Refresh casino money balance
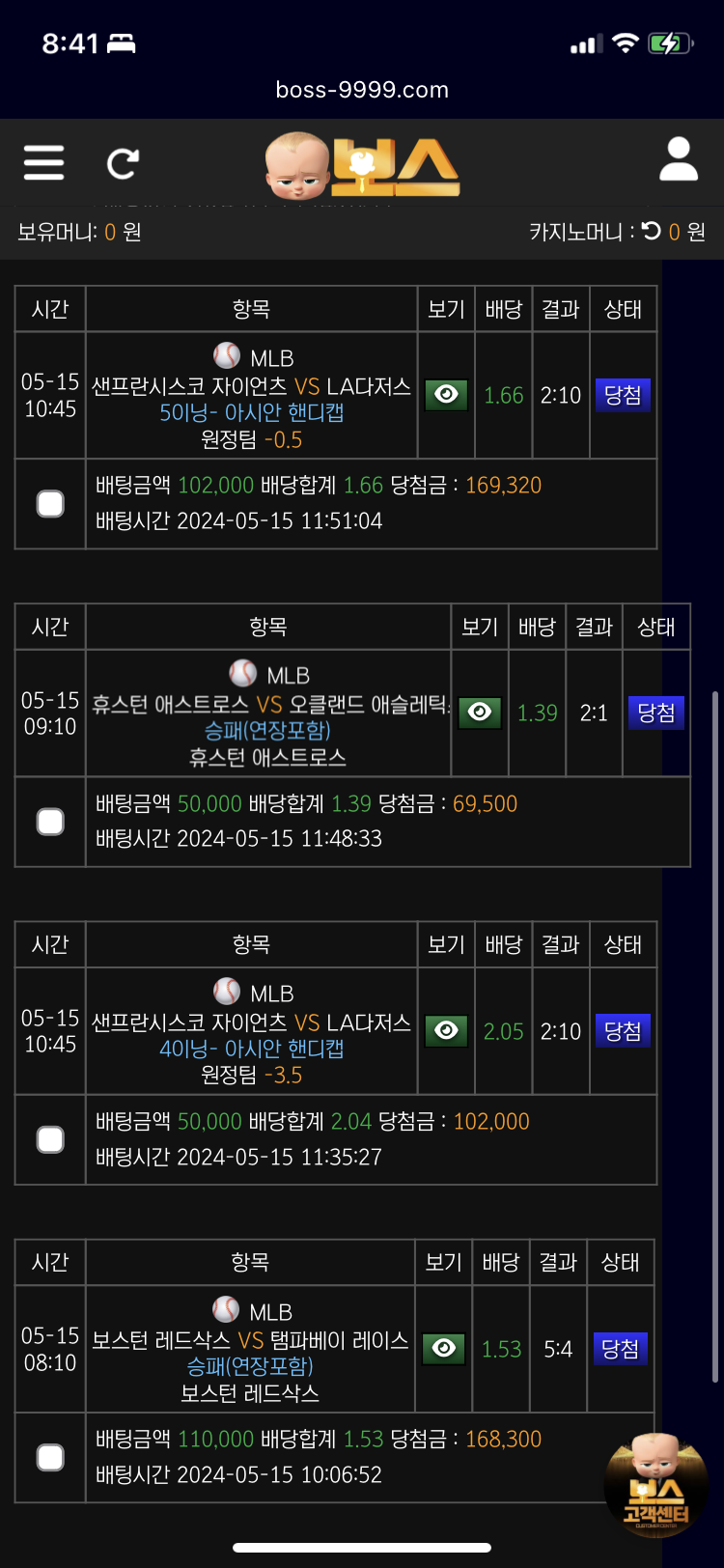This screenshot has height=1568, width=724. coord(652,231)
